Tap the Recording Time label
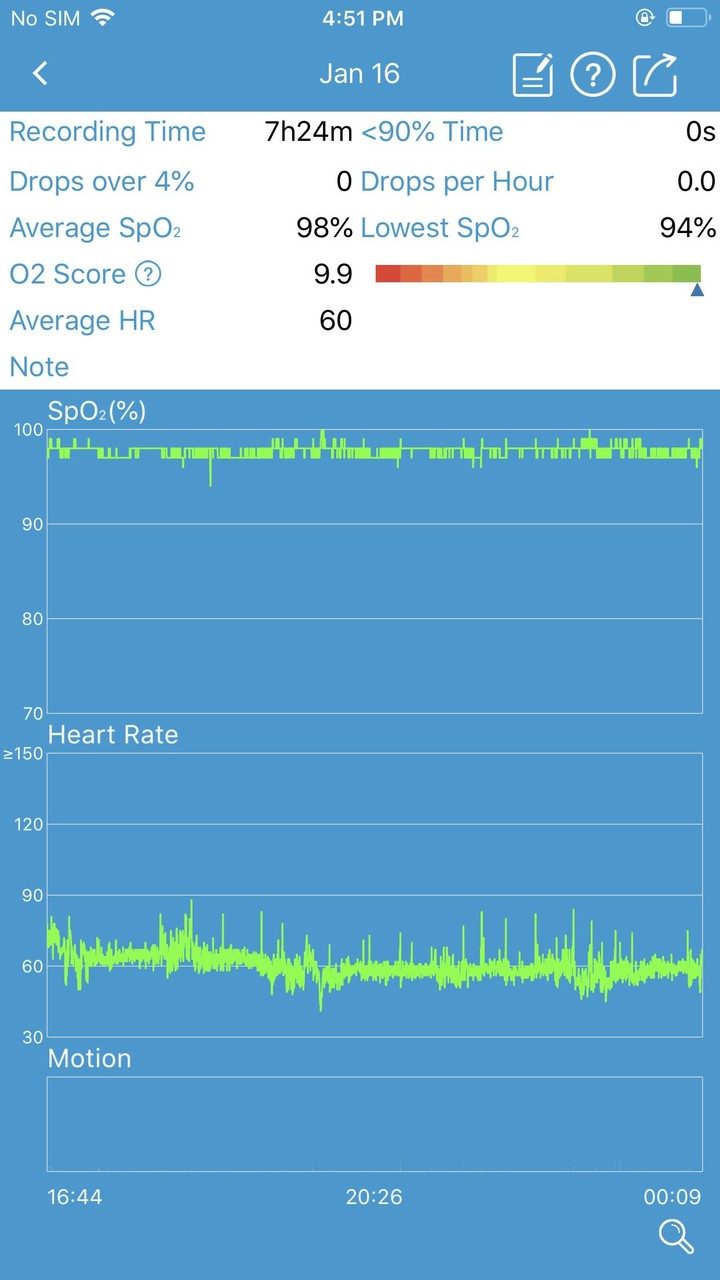This screenshot has height=1280, width=720. pyautogui.click(x=107, y=131)
